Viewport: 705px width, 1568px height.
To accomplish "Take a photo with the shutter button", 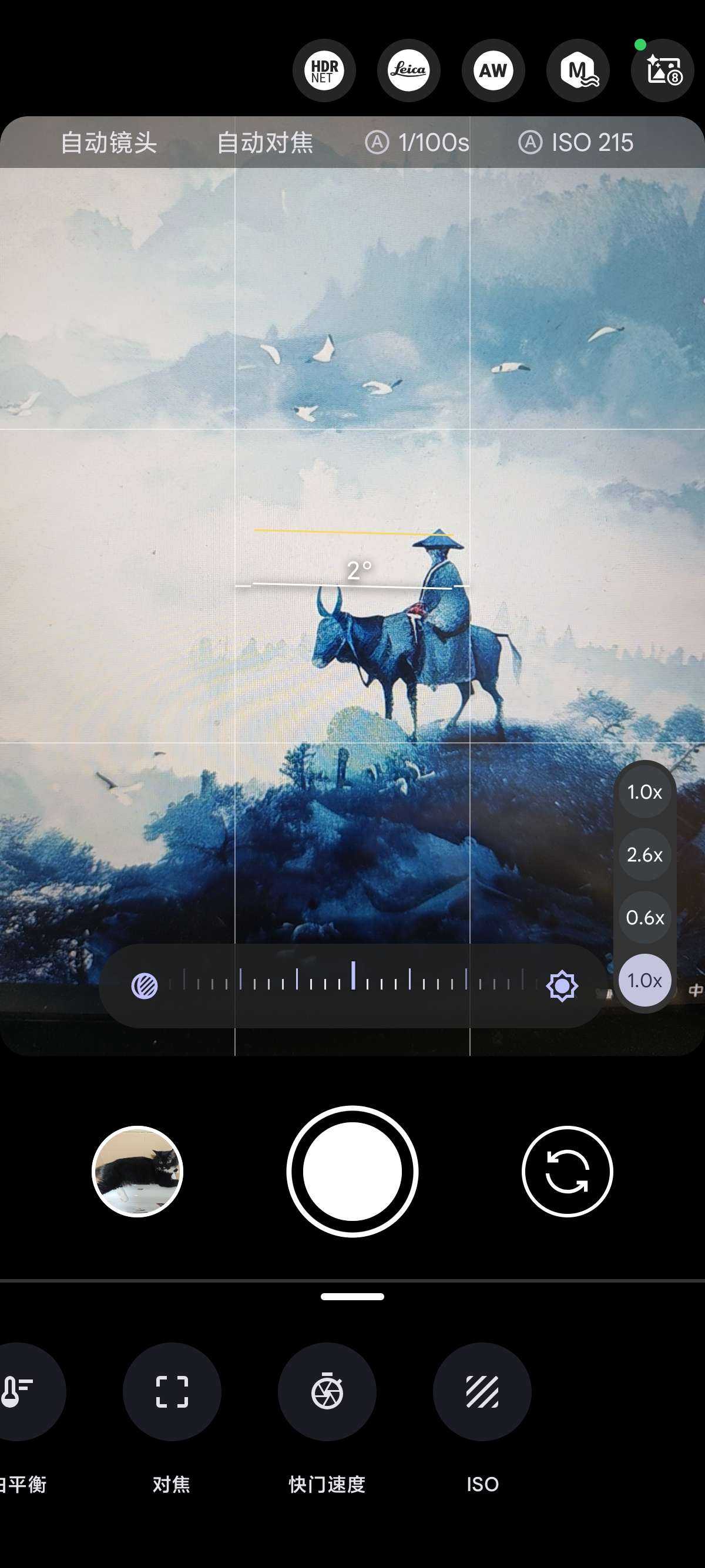I will [352, 1171].
